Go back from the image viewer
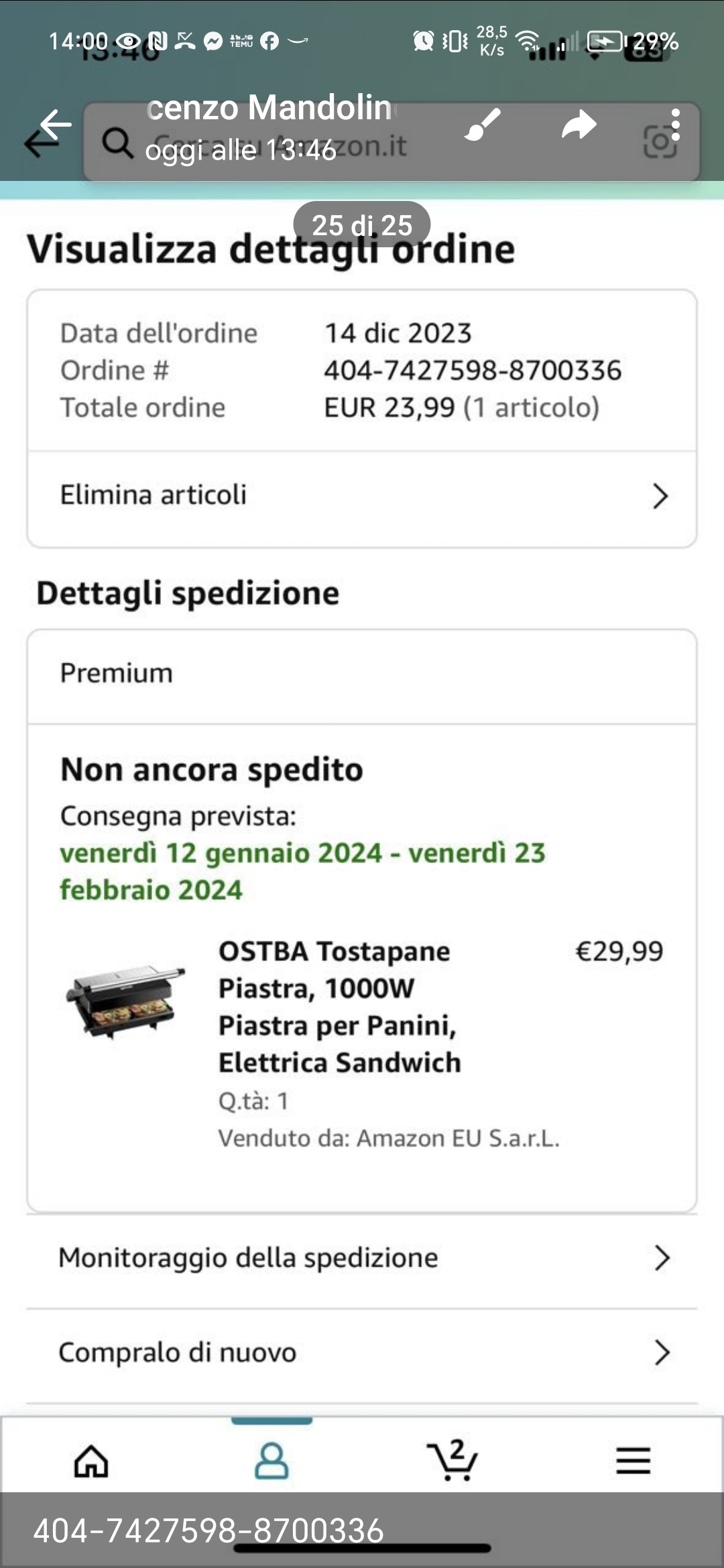This screenshot has height=1568, width=724. tap(55, 125)
